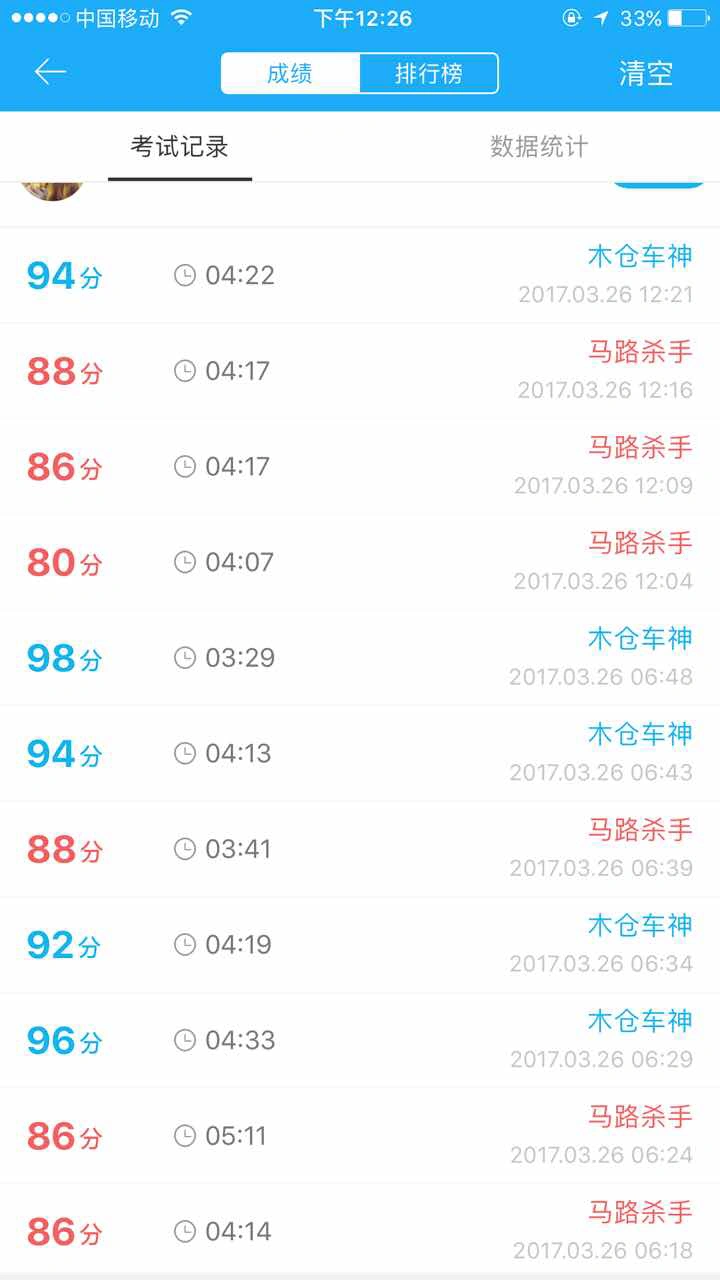Screen dimensions: 720x1280
Task: Tap 清空 to clear records
Action: point(645,74)
